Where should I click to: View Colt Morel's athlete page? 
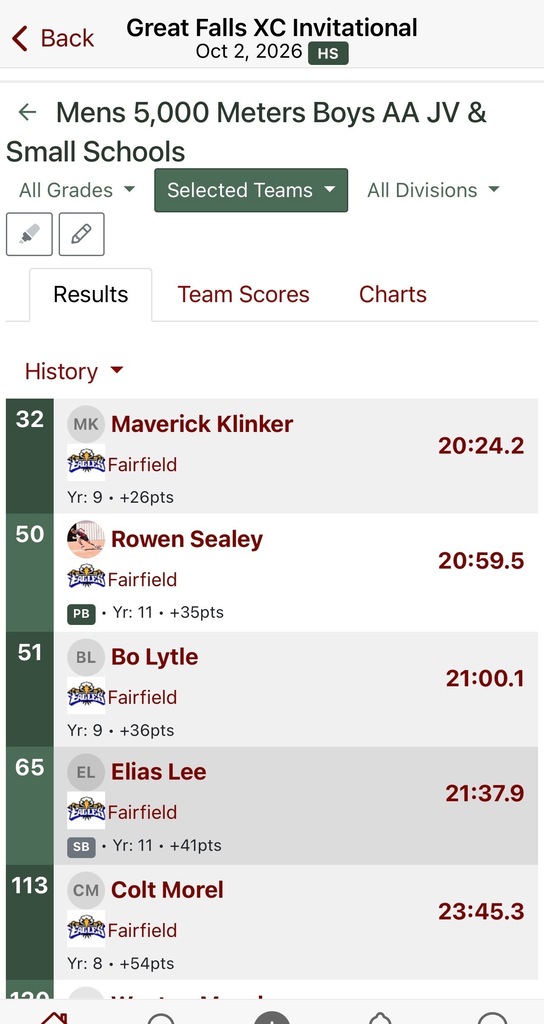tap(167, 890)
